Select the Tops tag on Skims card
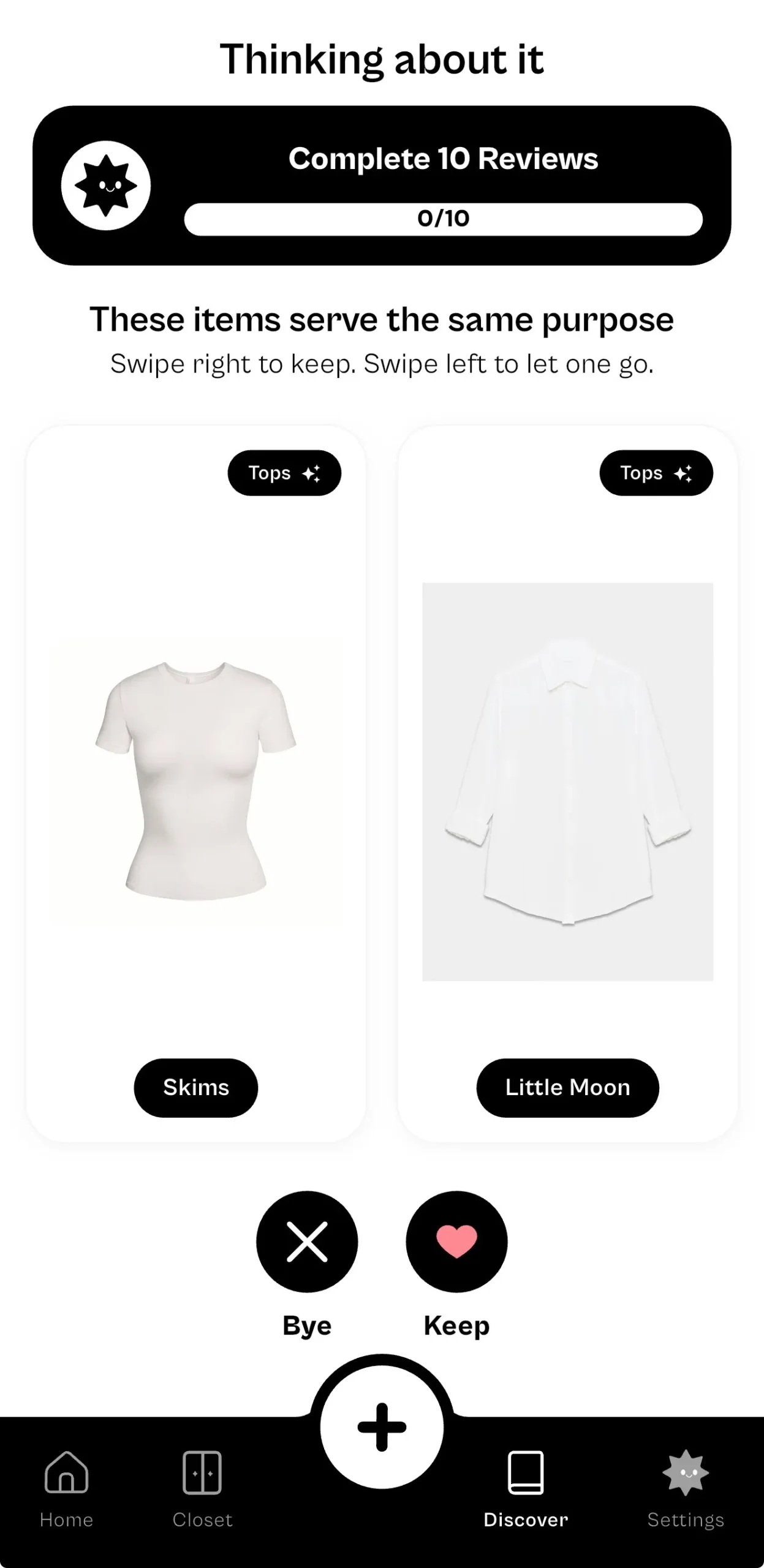Image resolution: width=764 pixels, height=1568 pixels. pos(284,473)
